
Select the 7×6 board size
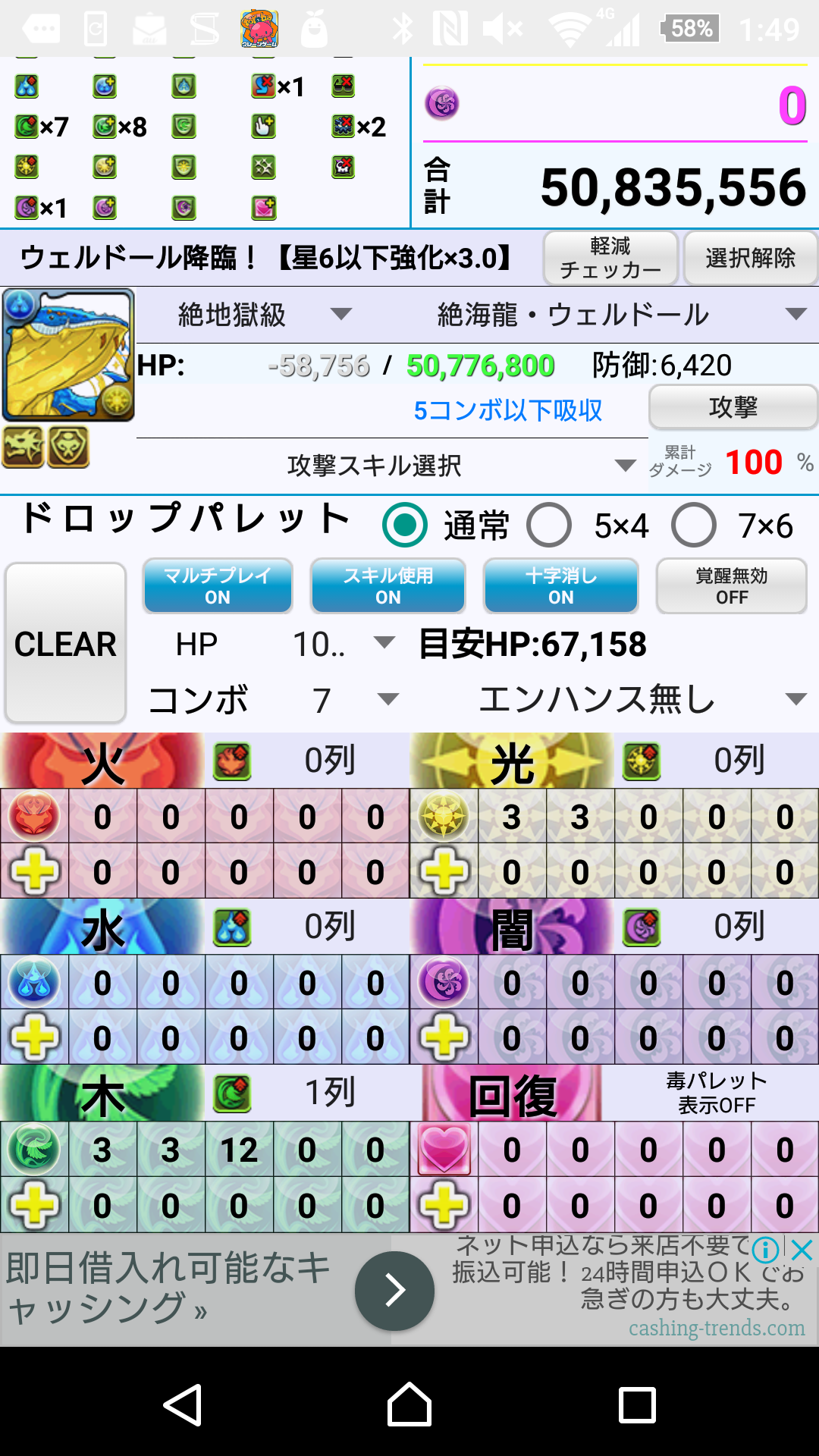pos(693,525)
